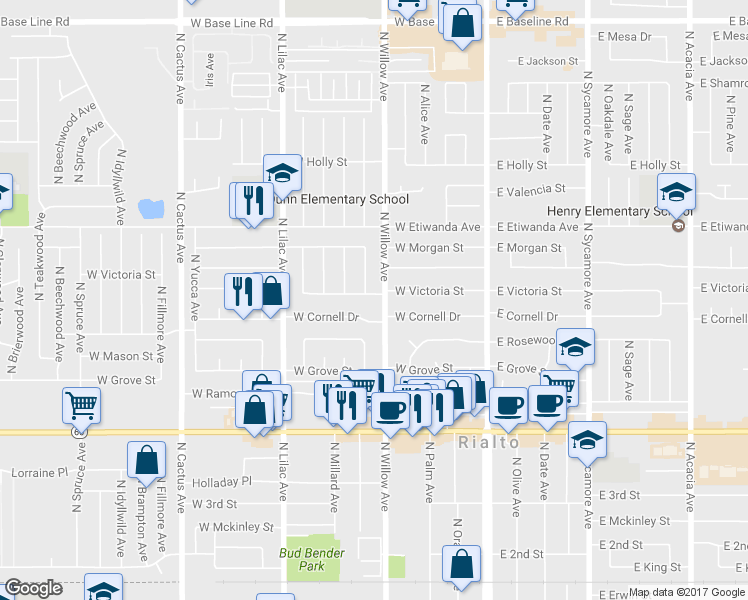
Task: Open the Henry Elementary School marker
Action: (676, 194)
